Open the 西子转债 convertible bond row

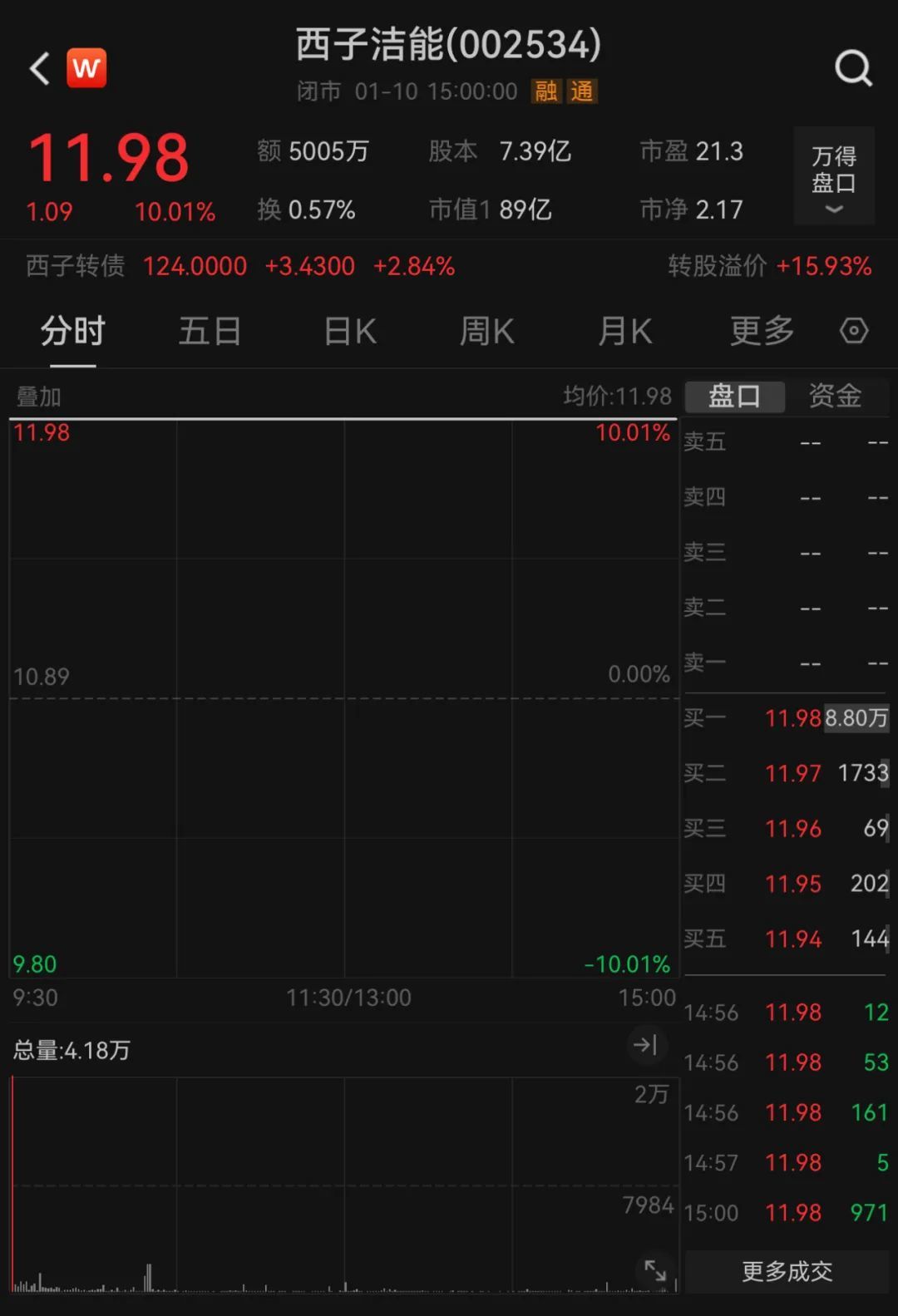(241, 266)
